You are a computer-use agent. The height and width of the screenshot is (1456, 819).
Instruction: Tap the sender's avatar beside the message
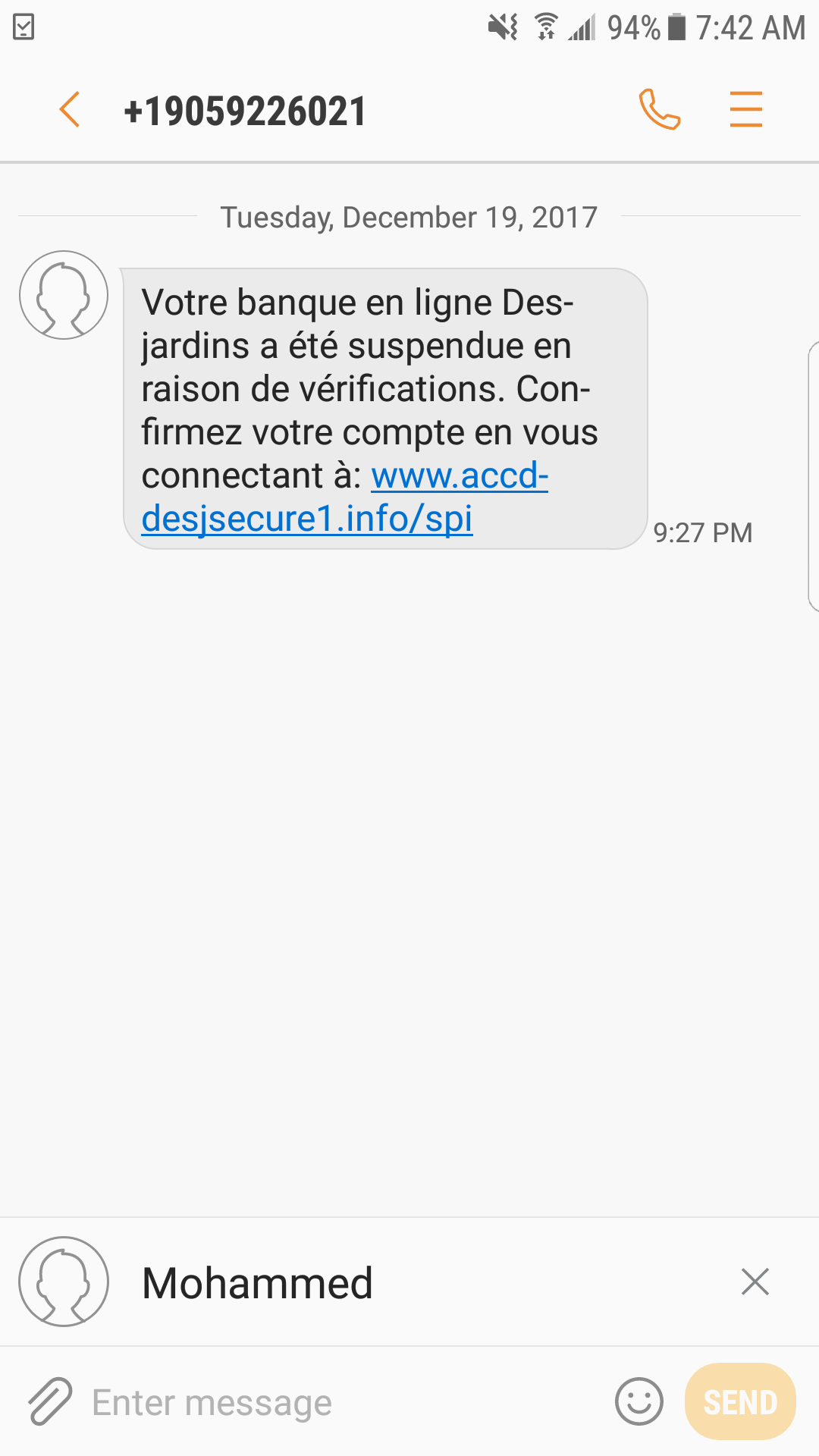coord(64,295)
